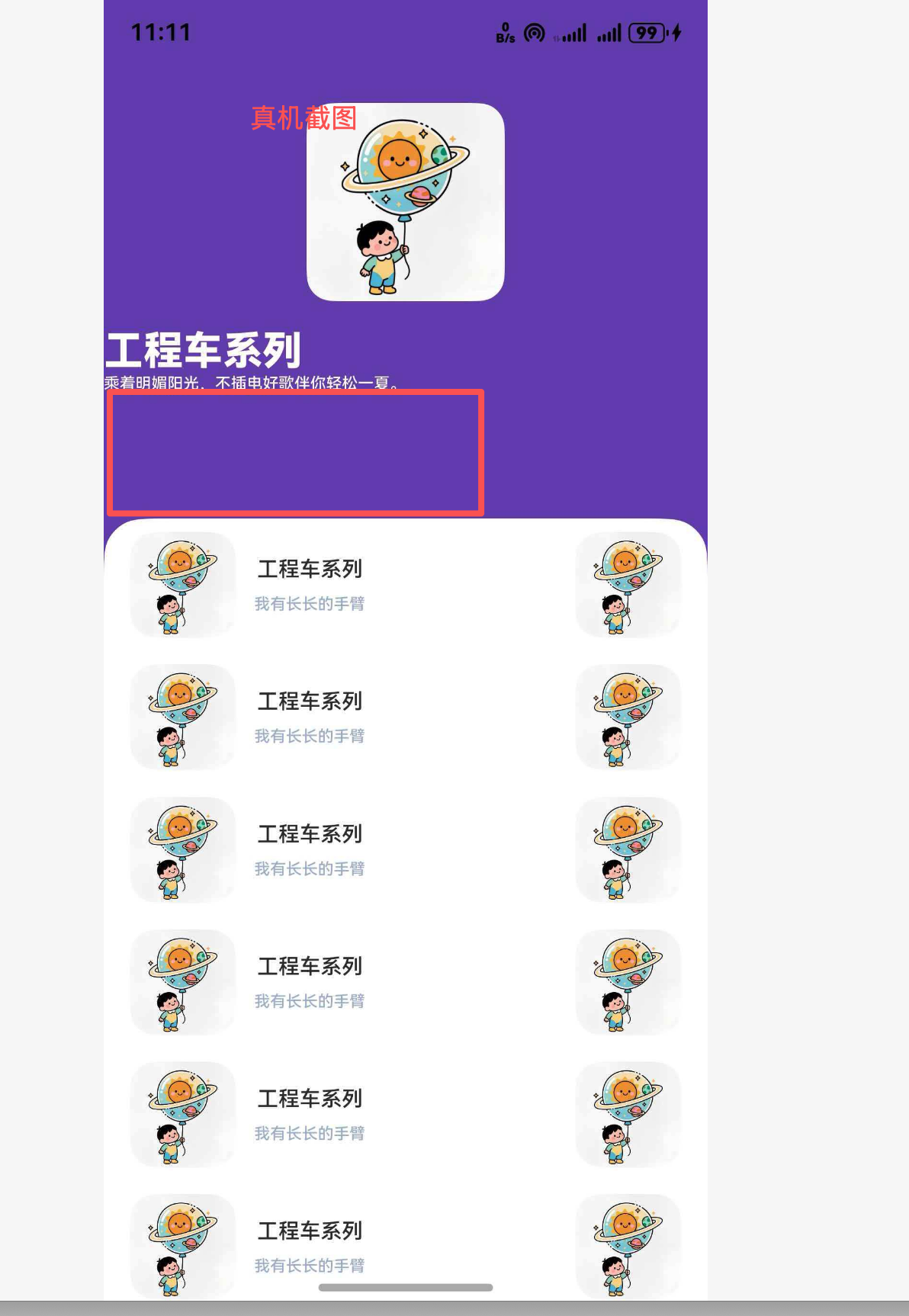Tap the right-side icon of the third song row
This screenshot has width=909, height=1316.
pyautogui.click(x=627, y=849)
